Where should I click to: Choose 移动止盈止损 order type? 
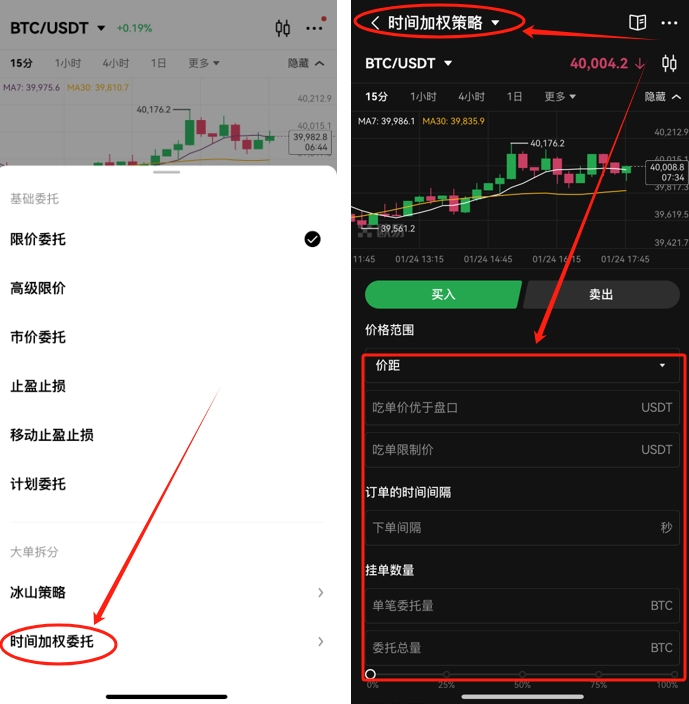[x=52, y=435]
